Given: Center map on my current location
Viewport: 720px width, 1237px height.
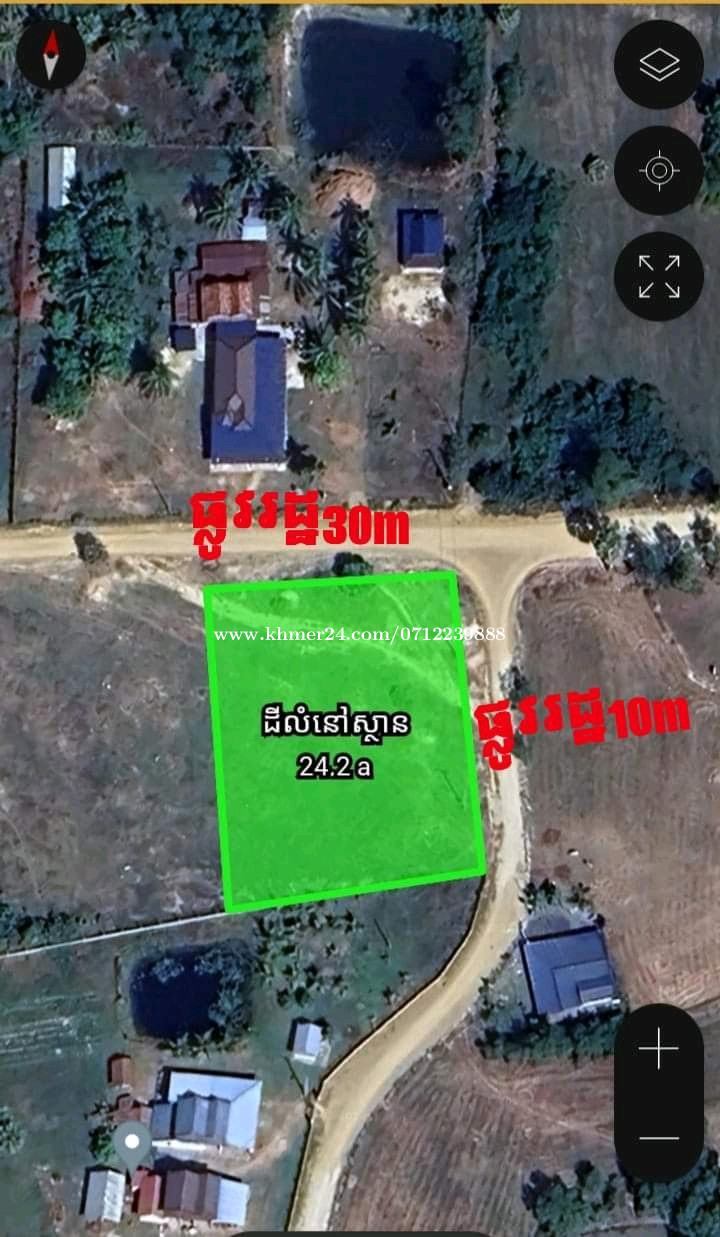Looking at the screenshot, I should [x=659, y=170].
